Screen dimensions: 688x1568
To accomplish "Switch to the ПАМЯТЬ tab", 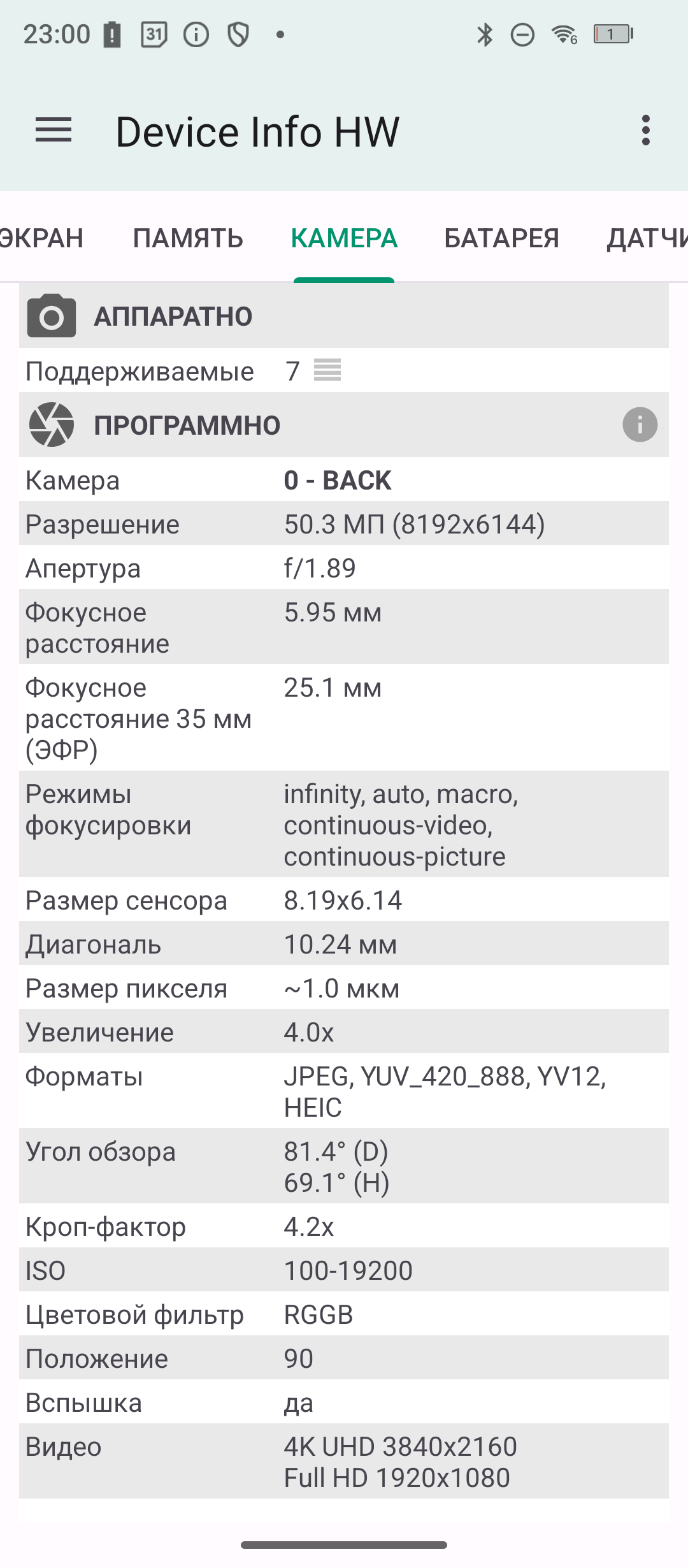I will click(188, 238).
